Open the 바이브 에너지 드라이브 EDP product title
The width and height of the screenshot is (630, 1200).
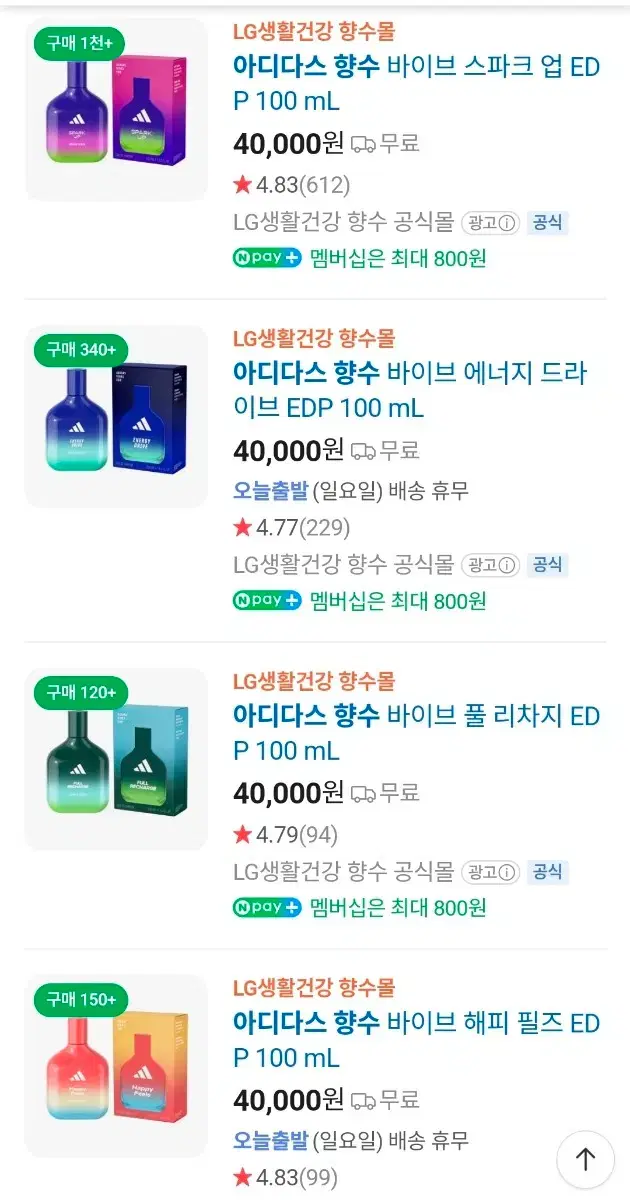pyautogui.click(x=410, y=390)
